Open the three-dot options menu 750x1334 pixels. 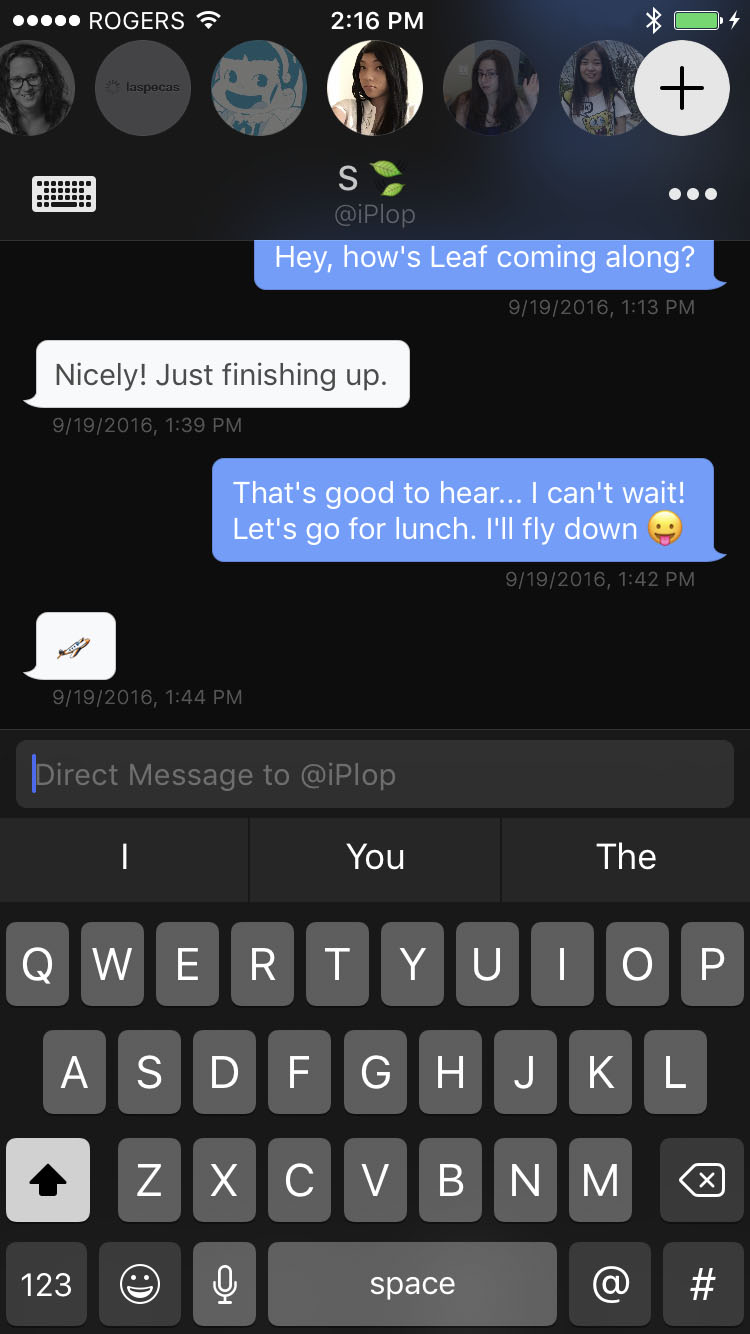pos(693,194)
